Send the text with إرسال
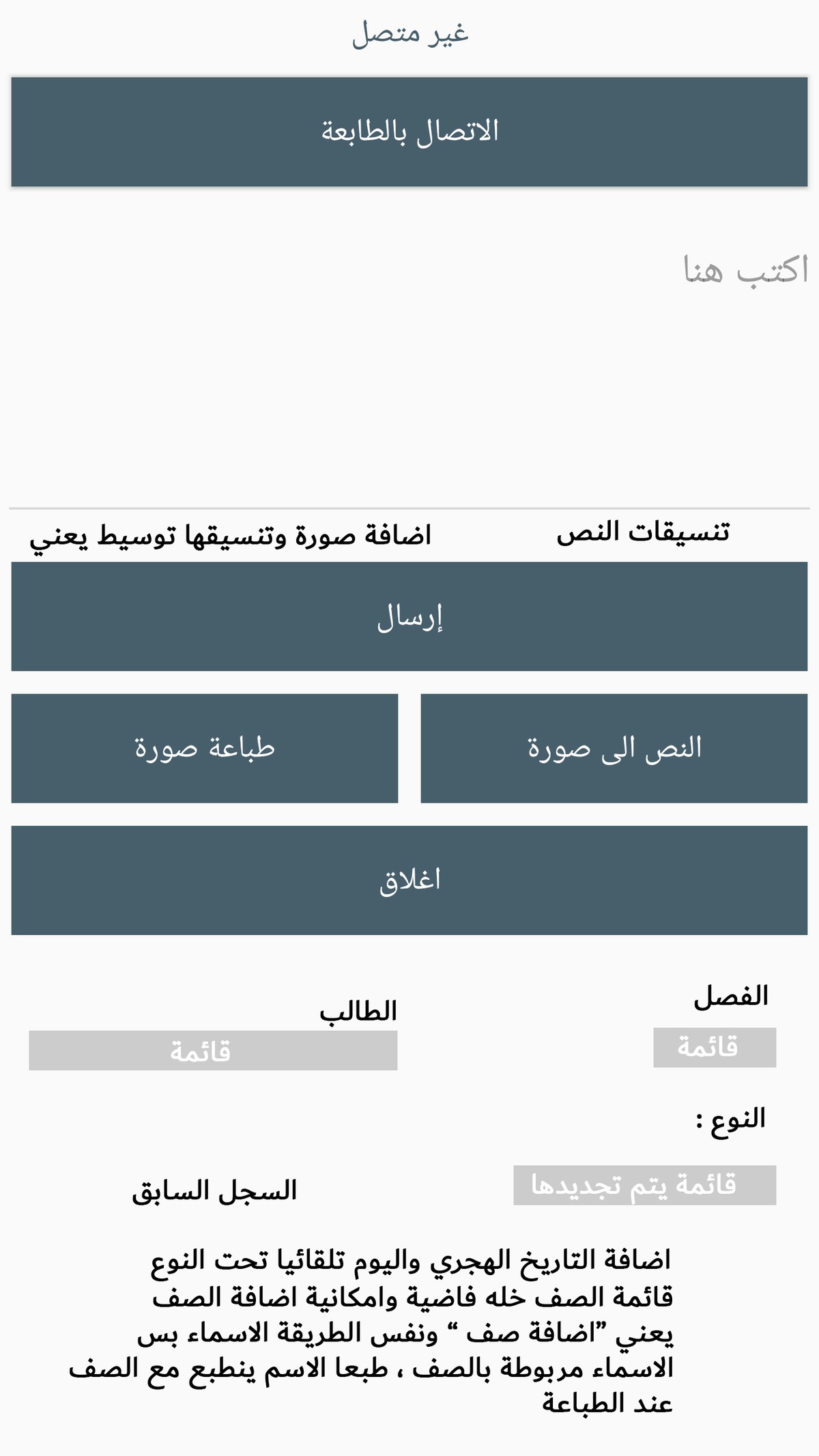 [409, 616]
